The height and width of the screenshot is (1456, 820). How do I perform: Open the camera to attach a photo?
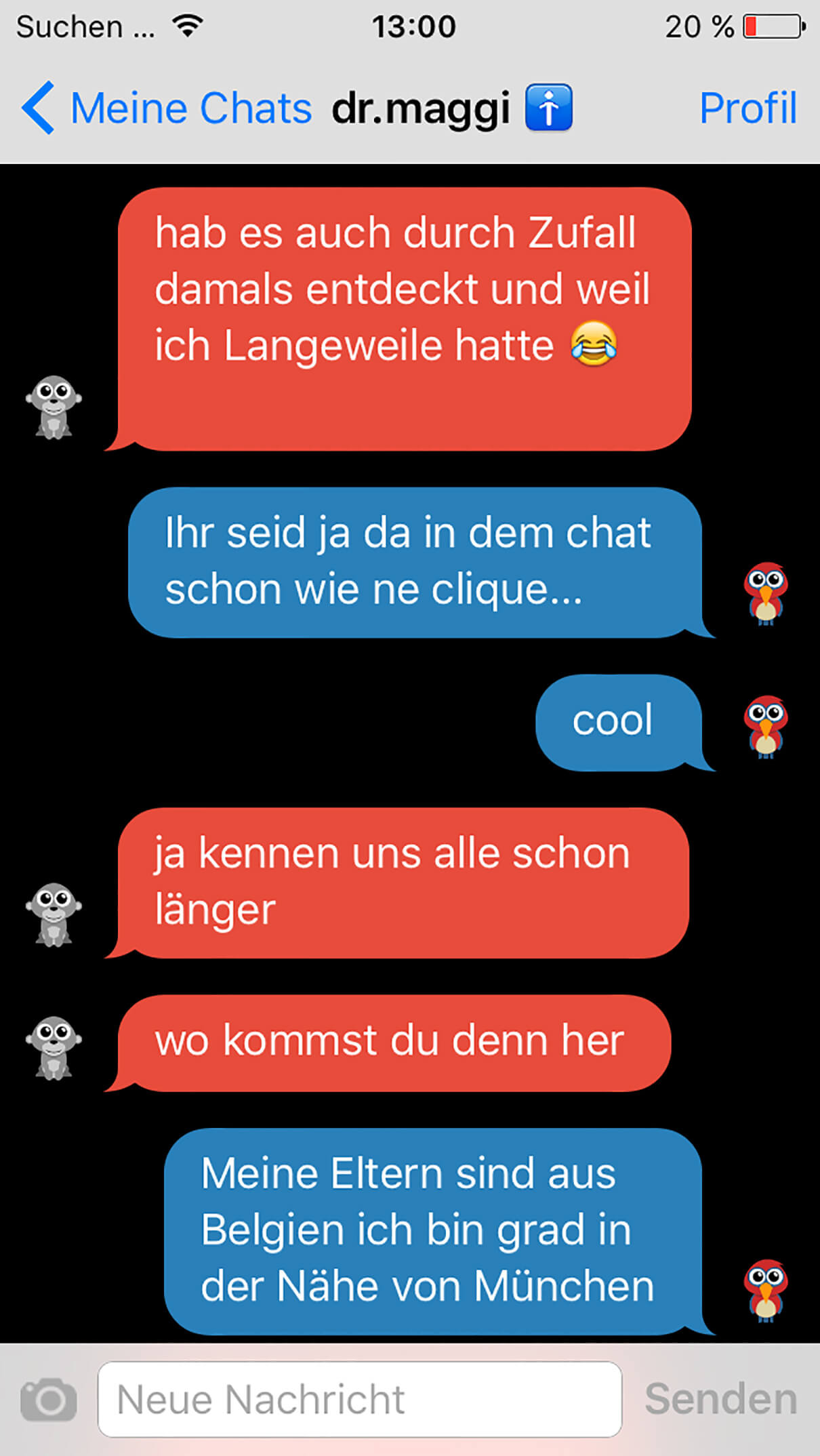click(48, 1399)
